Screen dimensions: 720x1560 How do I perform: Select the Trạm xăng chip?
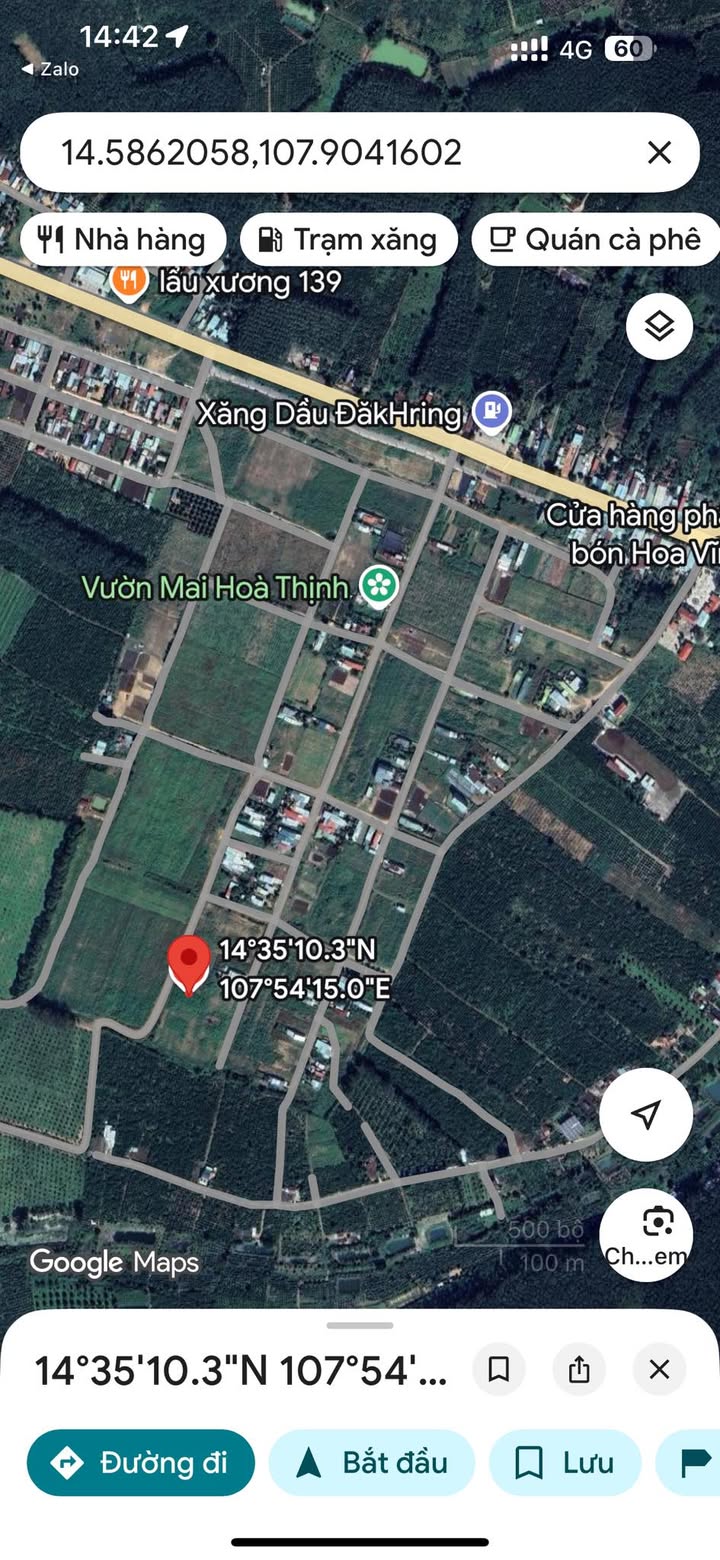point(349,240)
